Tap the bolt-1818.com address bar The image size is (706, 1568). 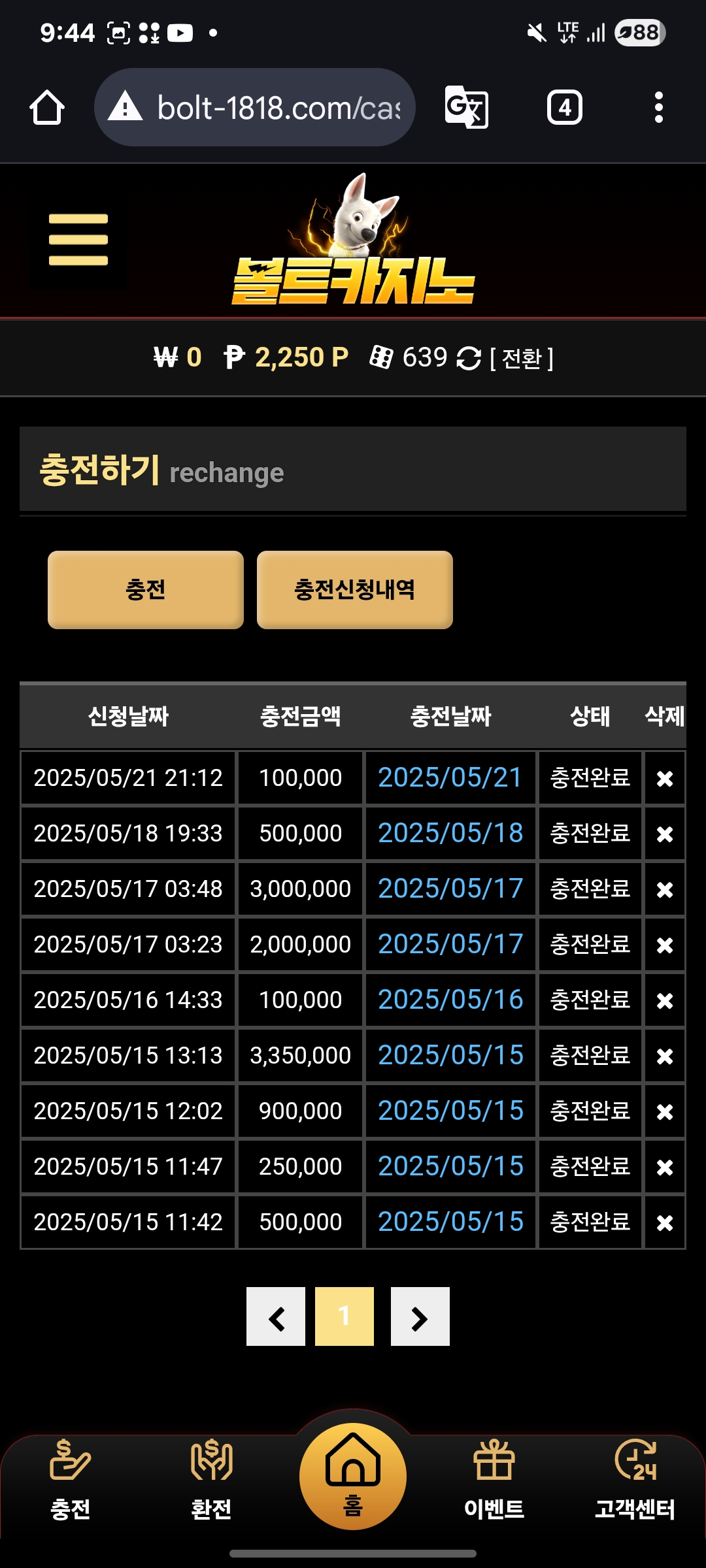tap(255, 108)
